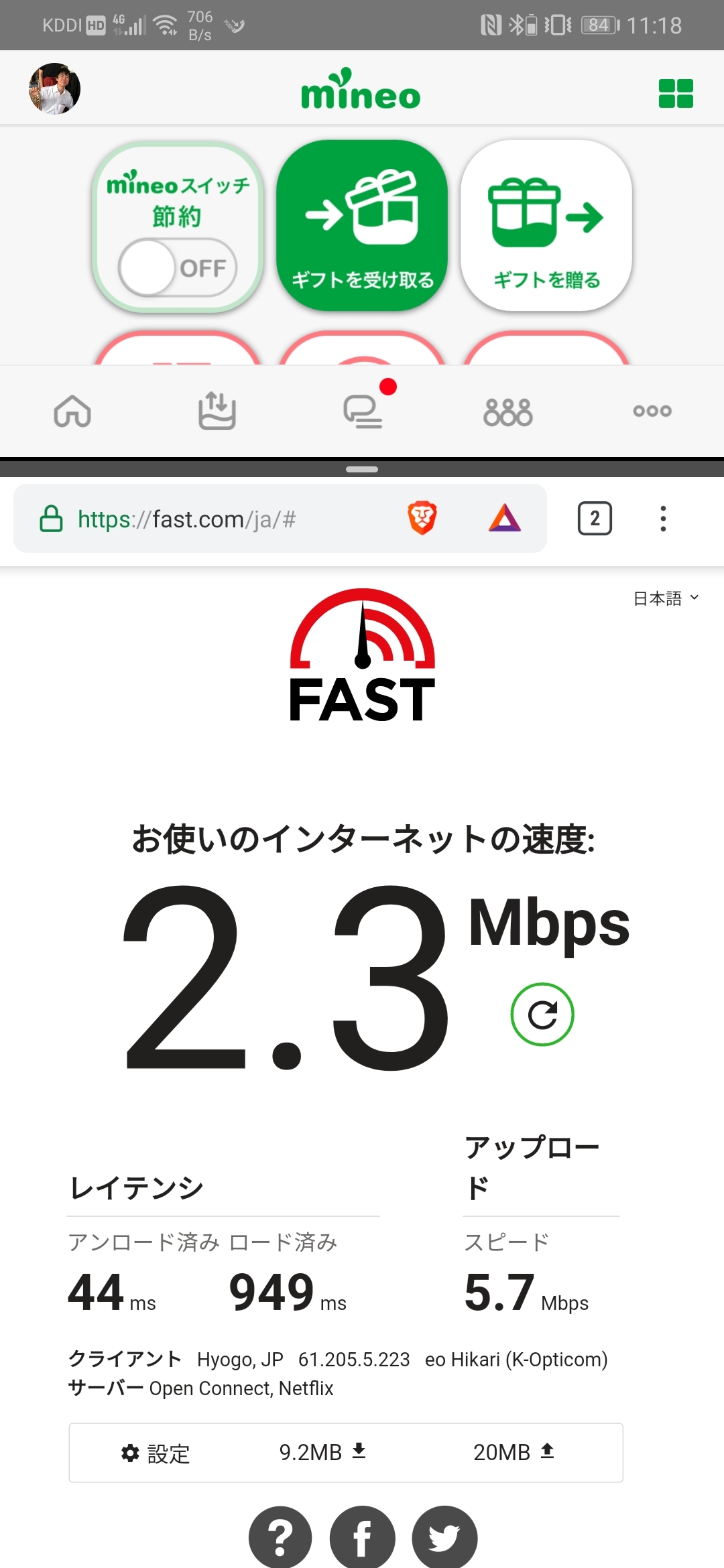Image resolution: width=724 pixels, height=1568 pixels.
Task: Open 設定 speed test settings
Action: click(x=156, y=1453)
